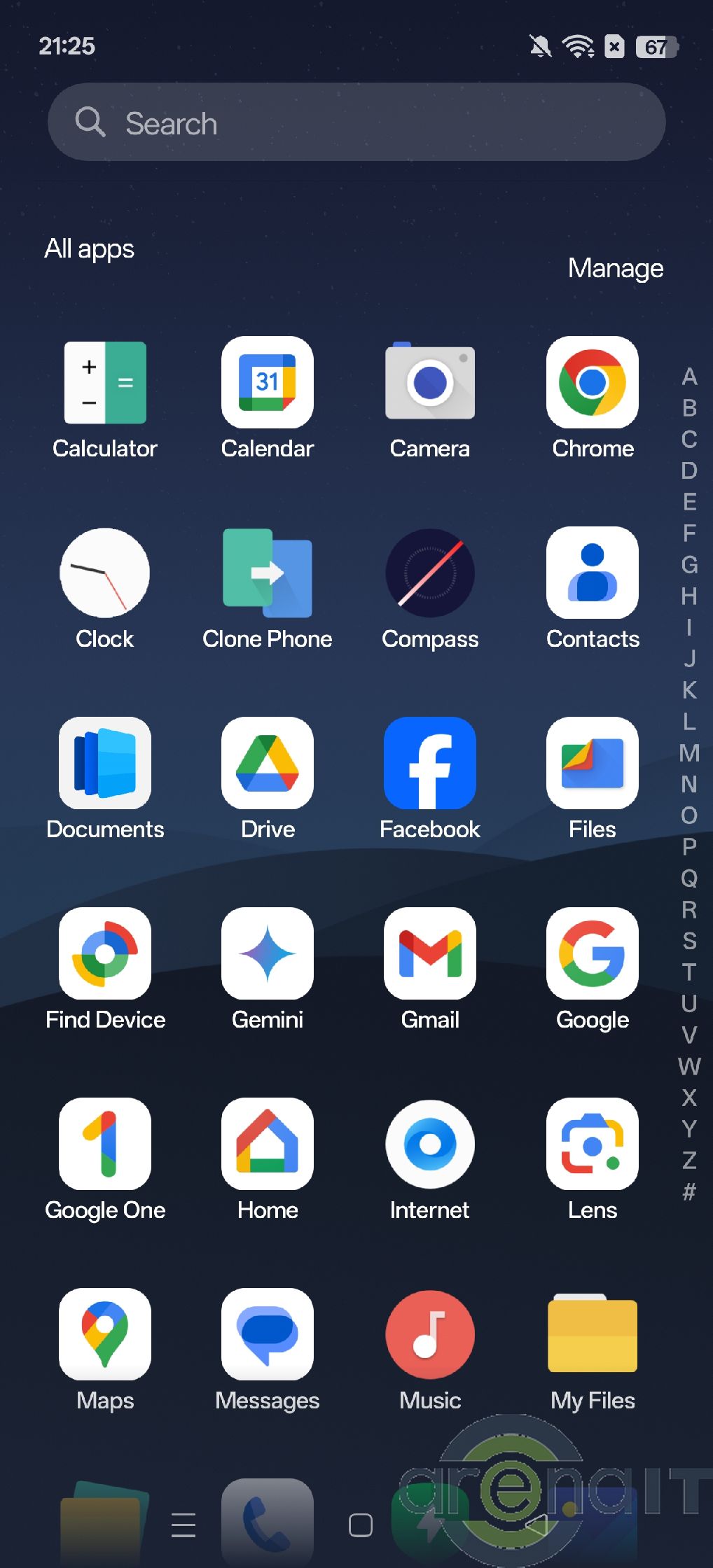Open Manage for all apps
The width and height of the screenshot is (713, 1568).
[615, 268]
